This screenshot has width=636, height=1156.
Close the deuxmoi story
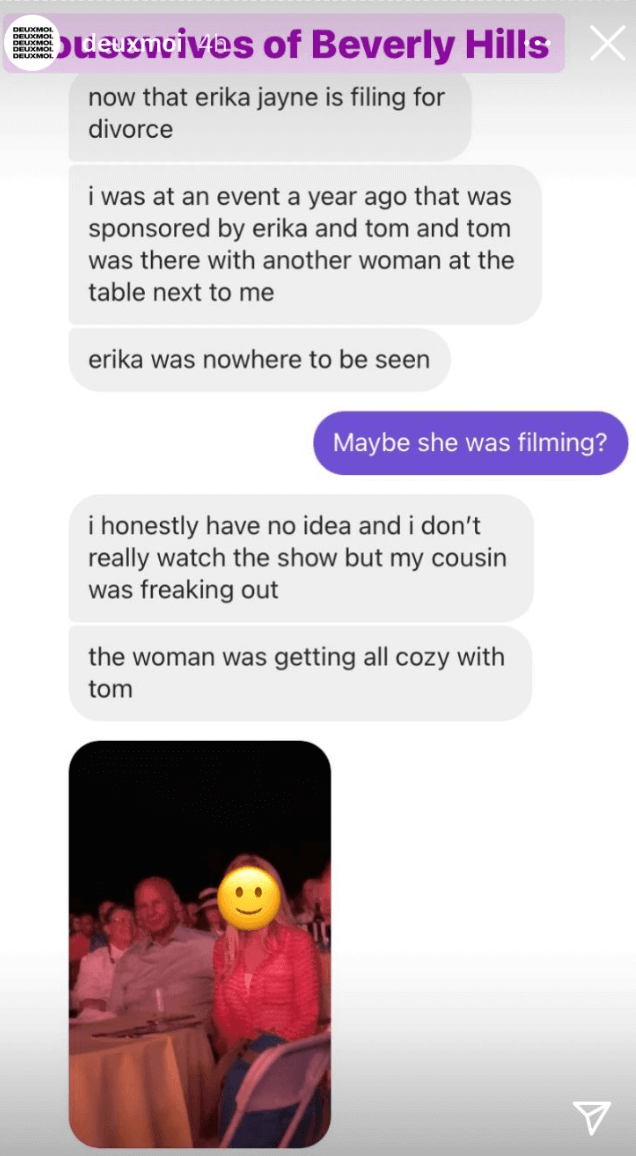(x=607, y=43)
